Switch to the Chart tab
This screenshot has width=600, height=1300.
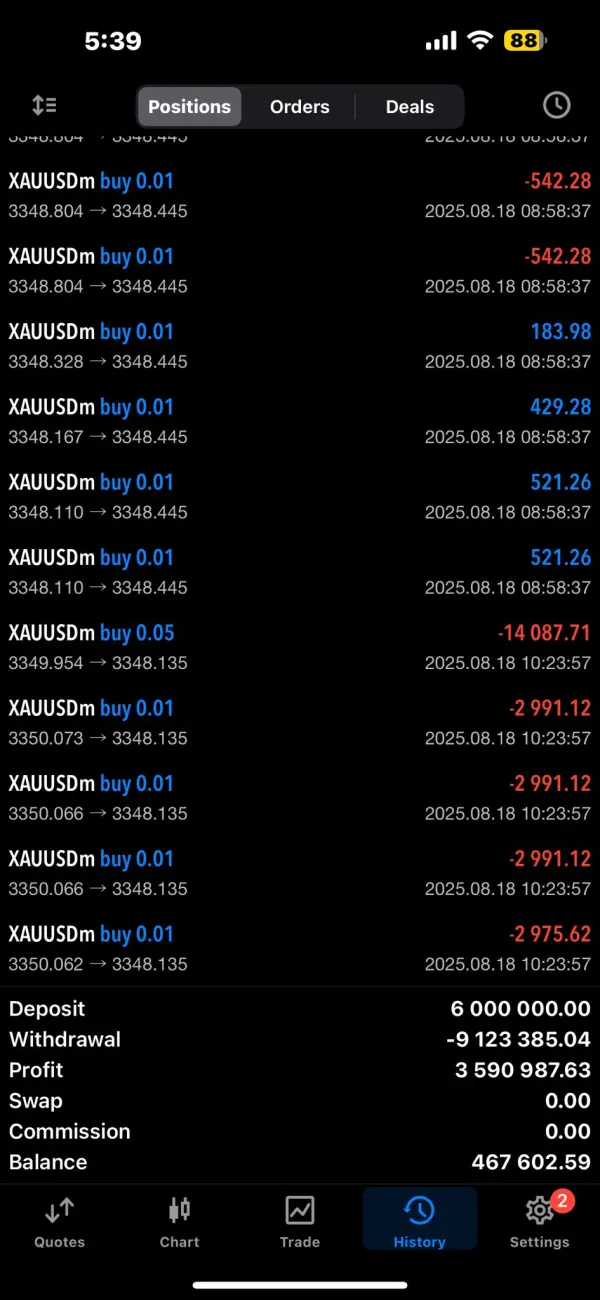click(x=180, y=1222)
